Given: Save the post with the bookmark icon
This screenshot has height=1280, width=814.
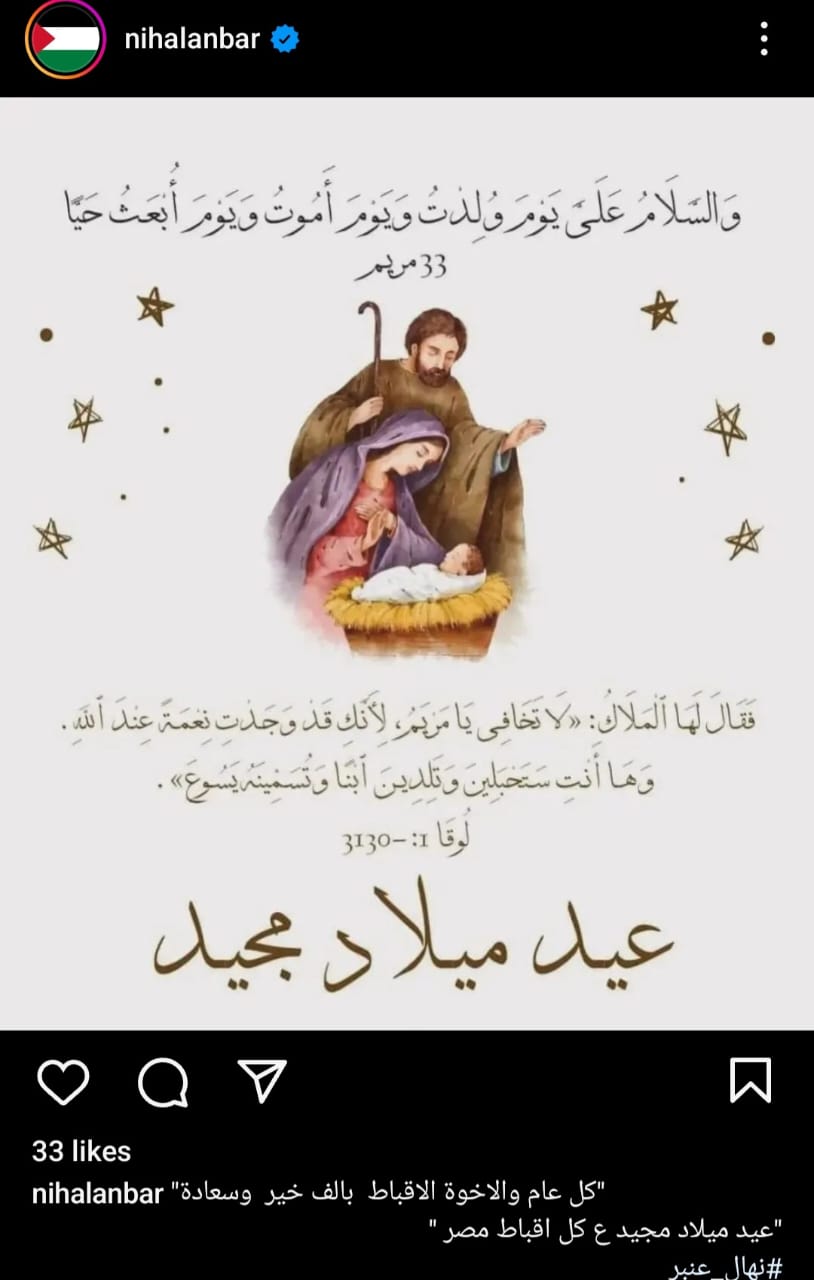Looking at the screenshot, I should click(750, 1081).
